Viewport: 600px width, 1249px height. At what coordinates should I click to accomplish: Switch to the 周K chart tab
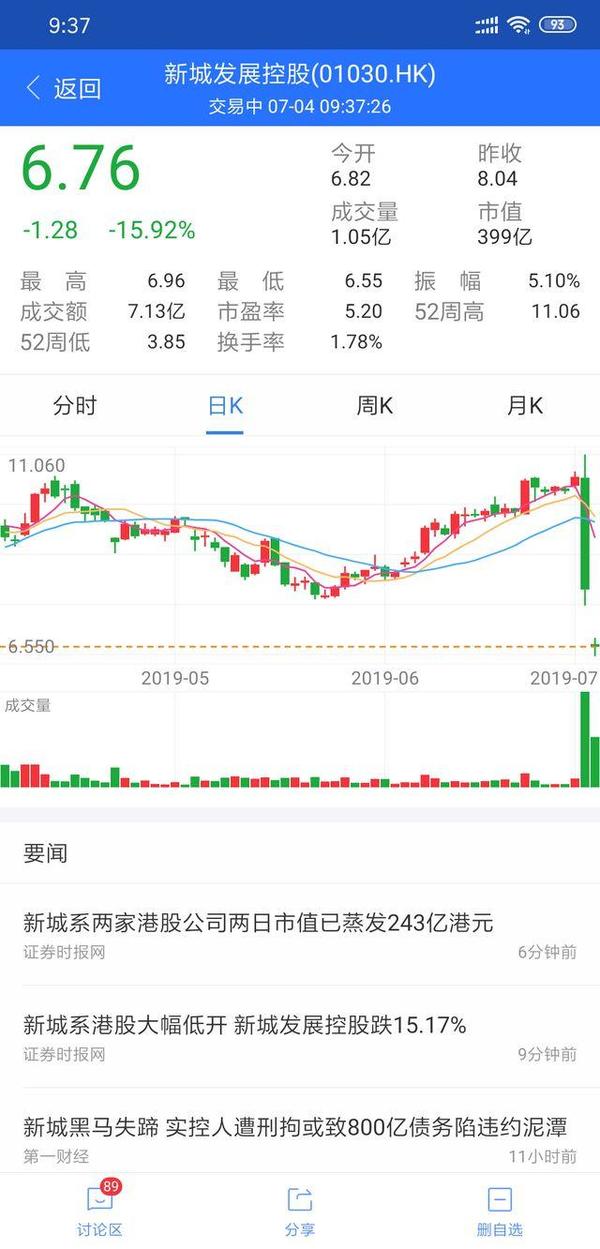(375, 406)
